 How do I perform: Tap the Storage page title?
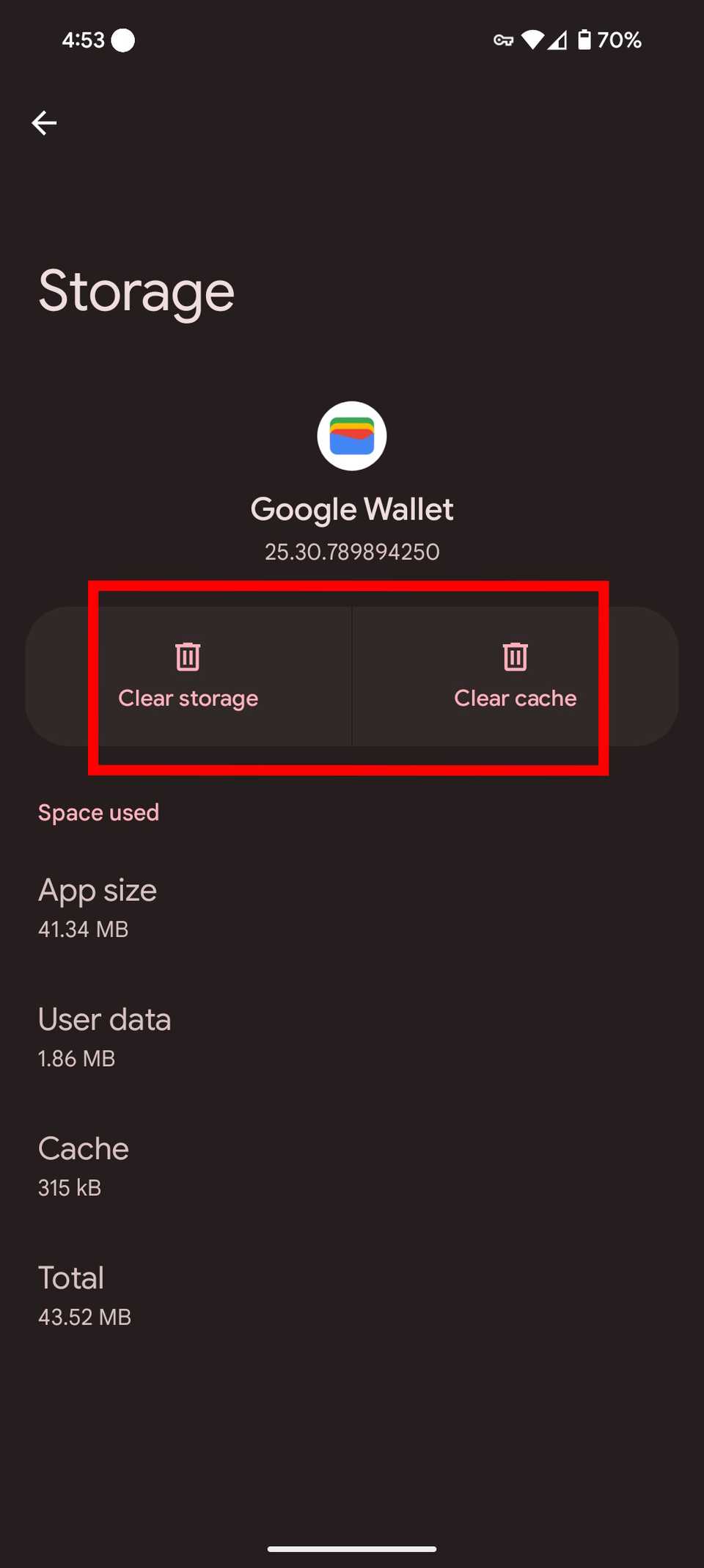click(136, 291)
